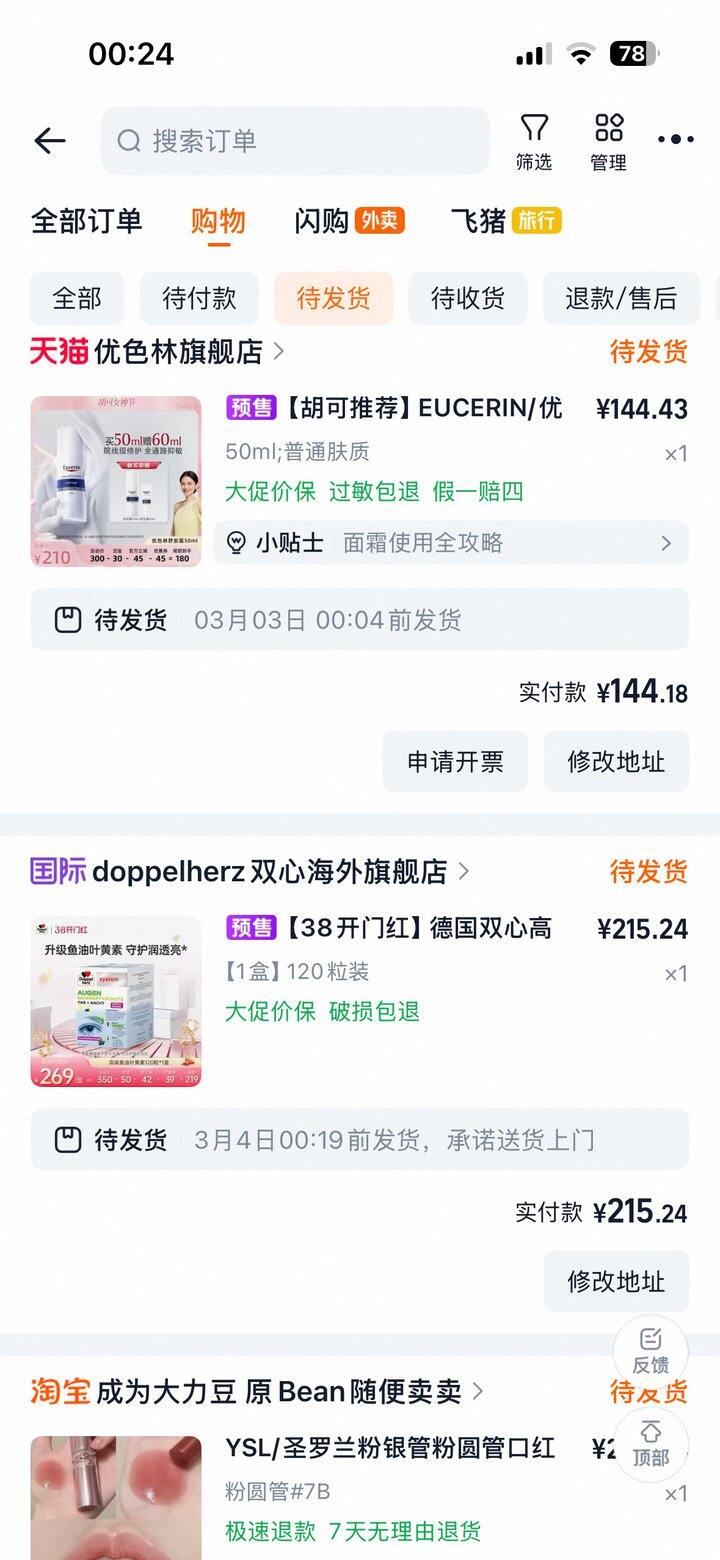Select the 待付款 filter chip
Image resolution: width=720 pixels, height=1560 pixels.
point(199,298)
